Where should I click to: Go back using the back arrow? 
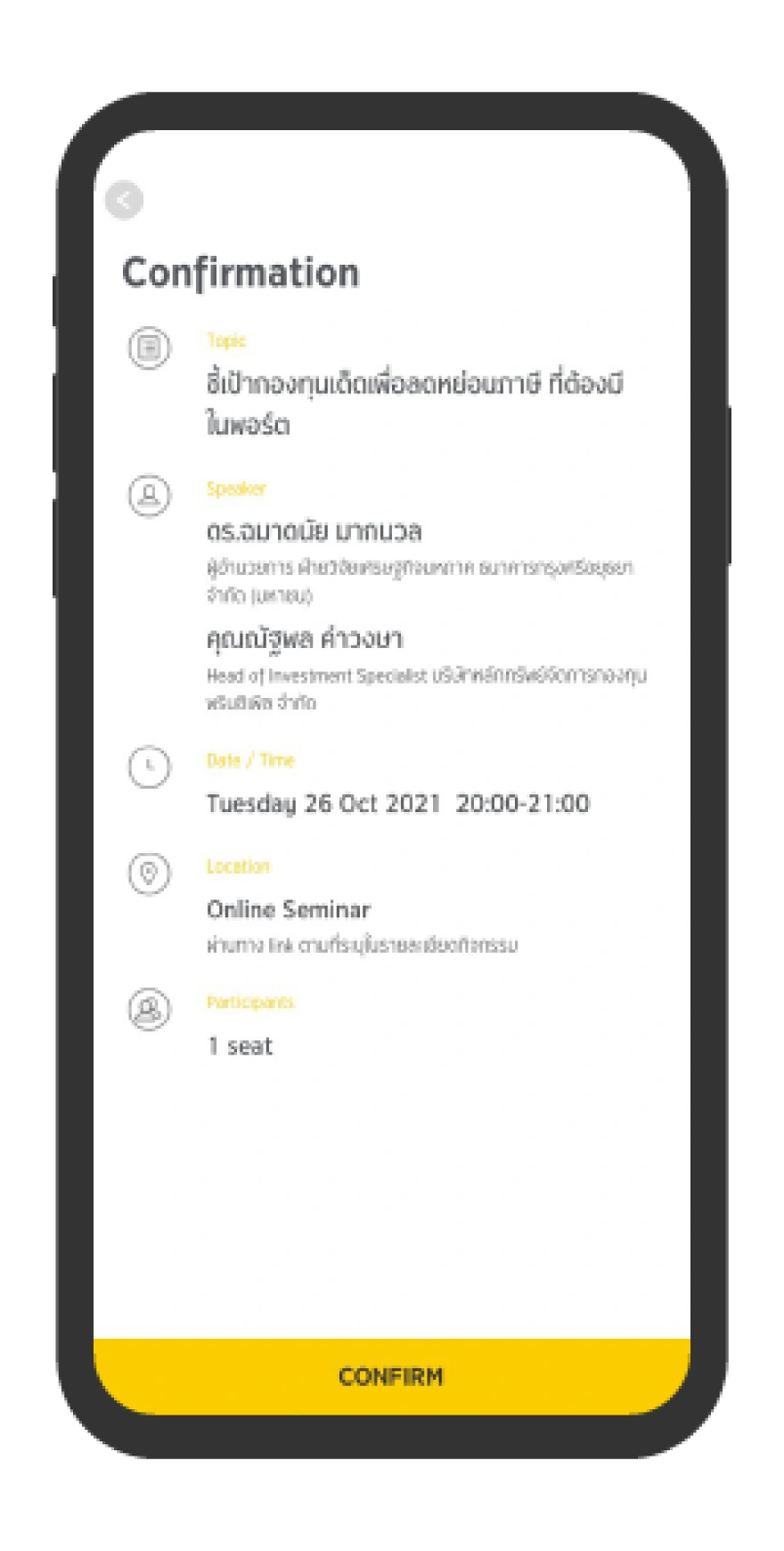(x=124, y=200)
